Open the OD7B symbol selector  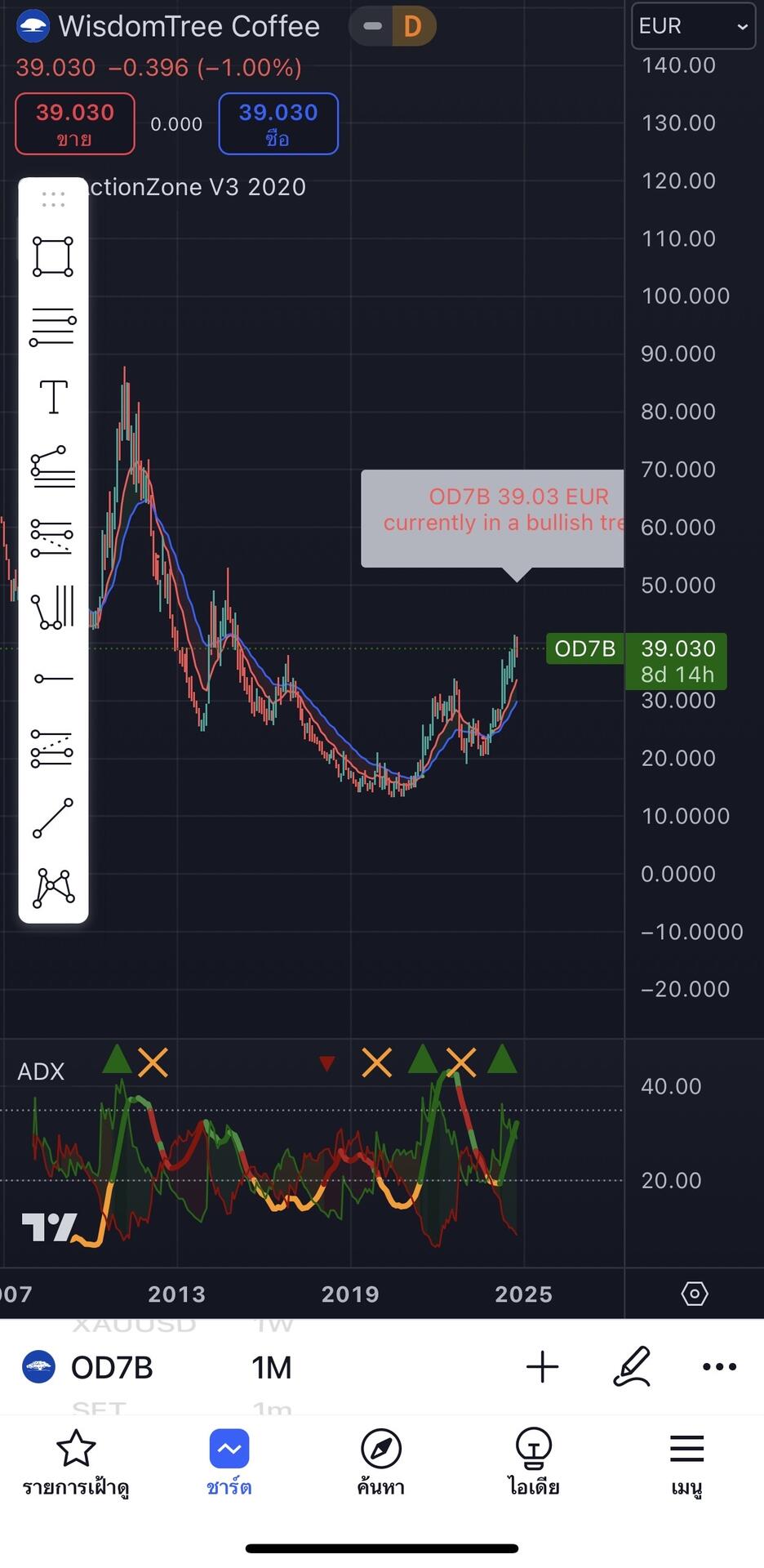click(90, 1367)
